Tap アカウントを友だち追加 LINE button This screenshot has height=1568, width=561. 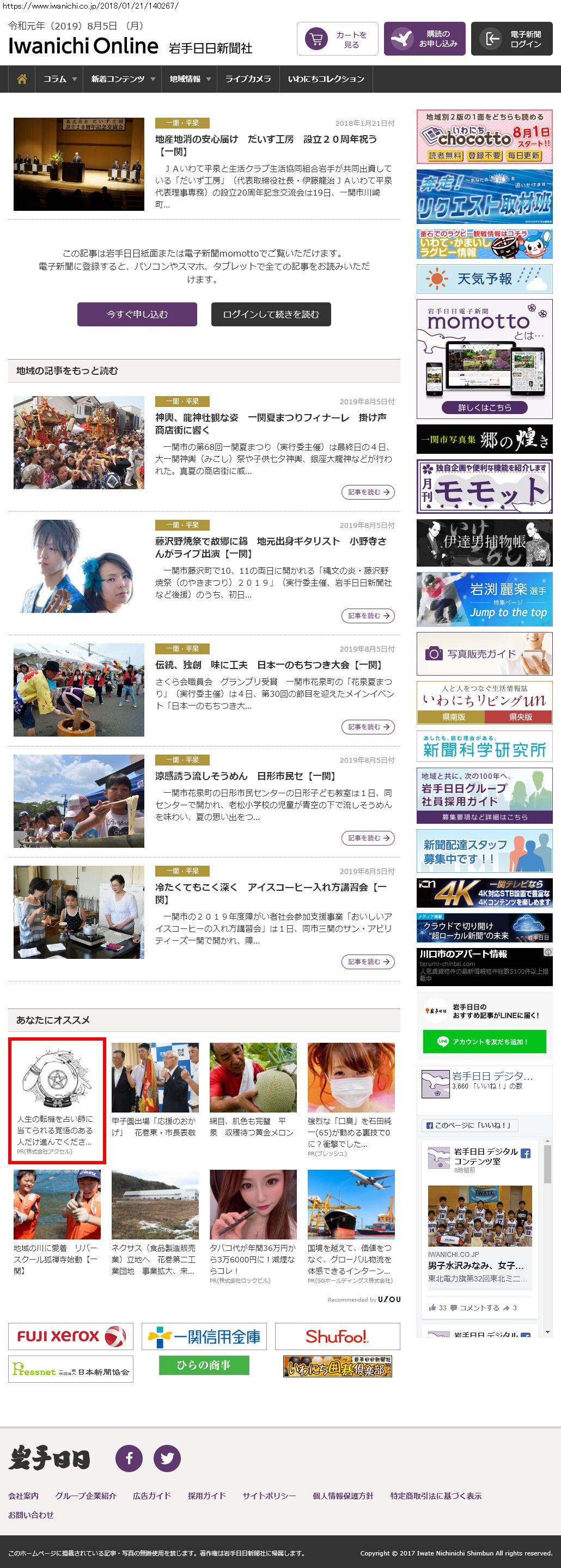tap(484, 1042)
